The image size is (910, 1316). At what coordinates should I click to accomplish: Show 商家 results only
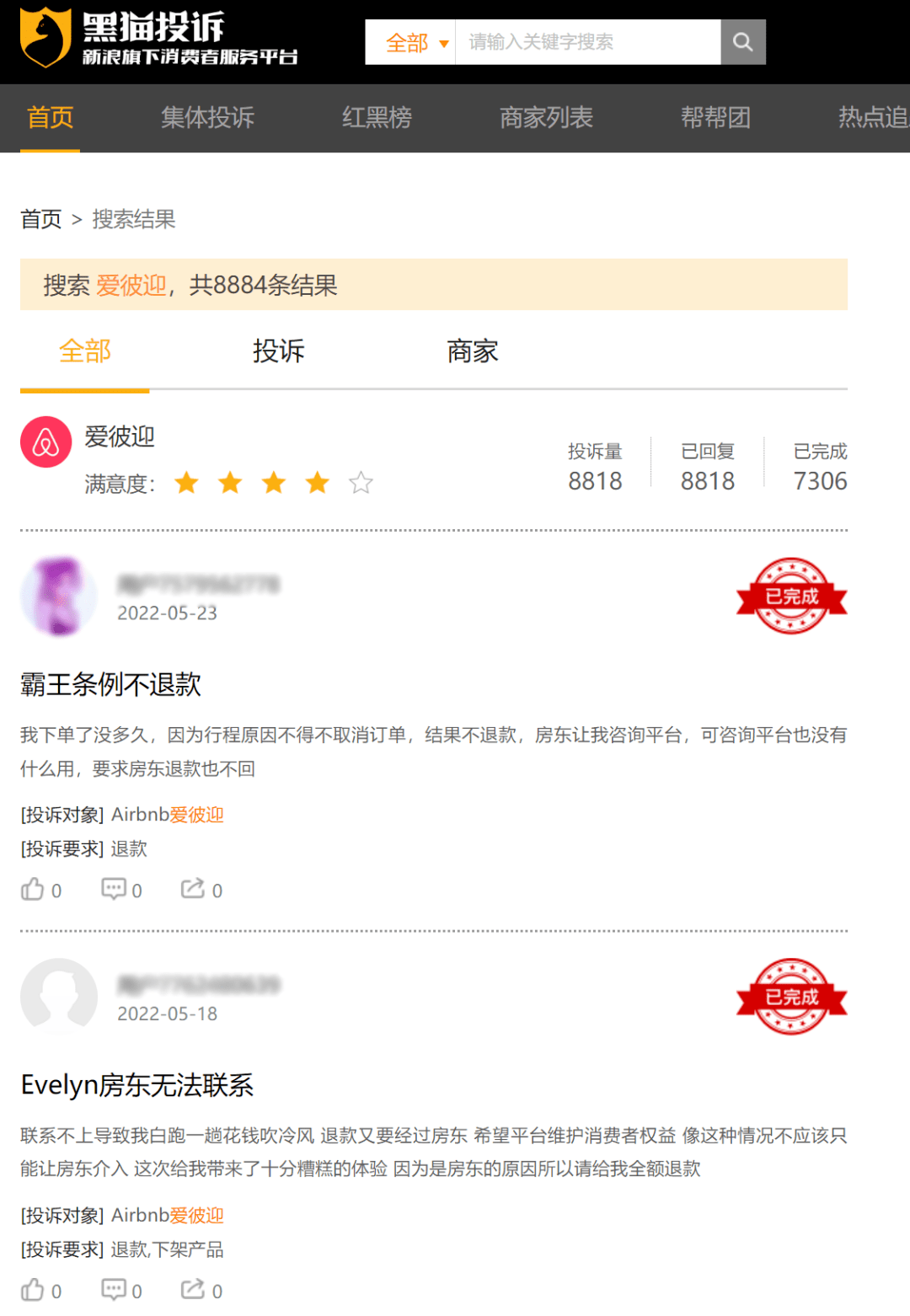coord(473,351)
